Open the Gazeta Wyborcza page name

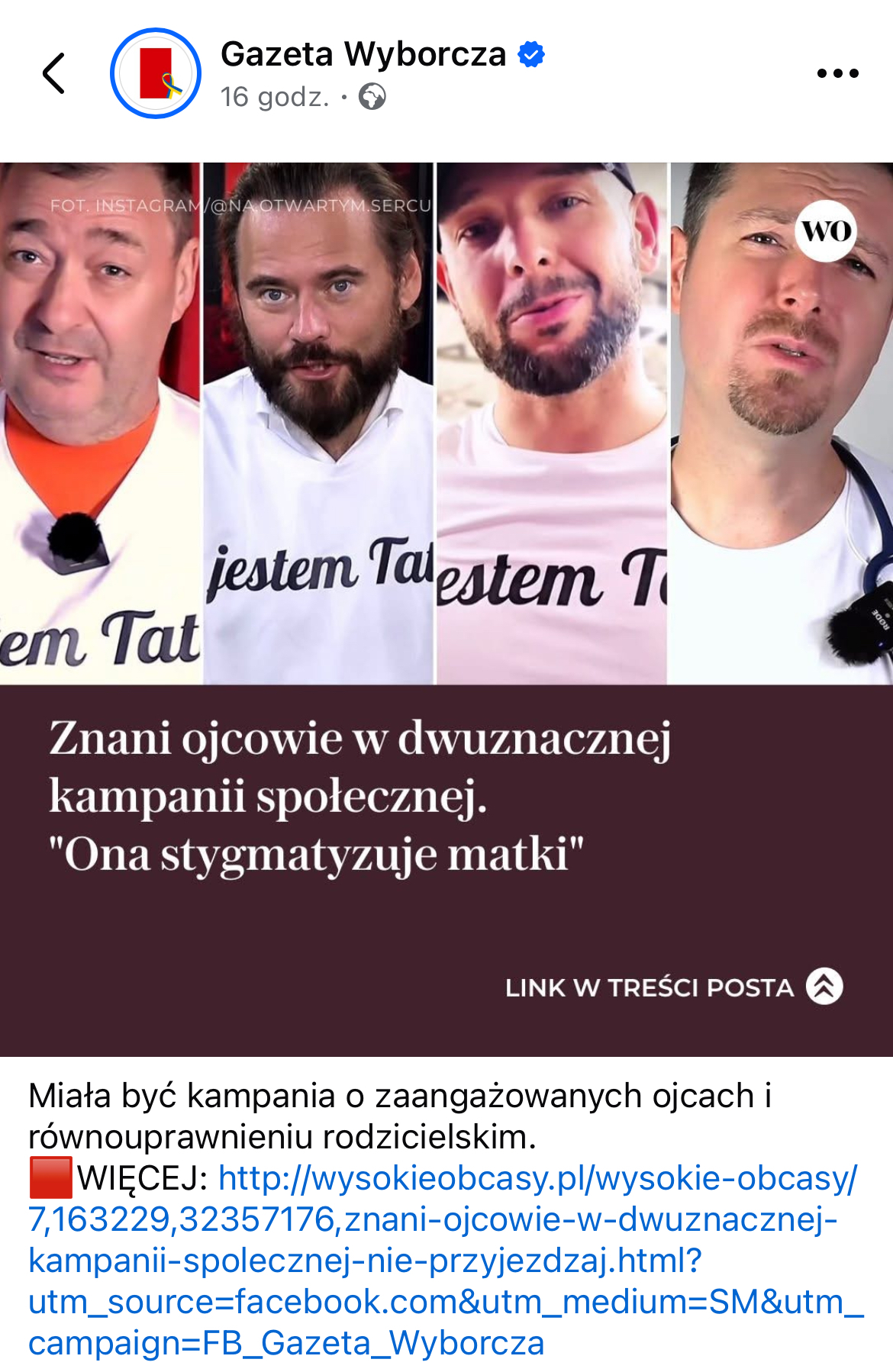[363, 54]
